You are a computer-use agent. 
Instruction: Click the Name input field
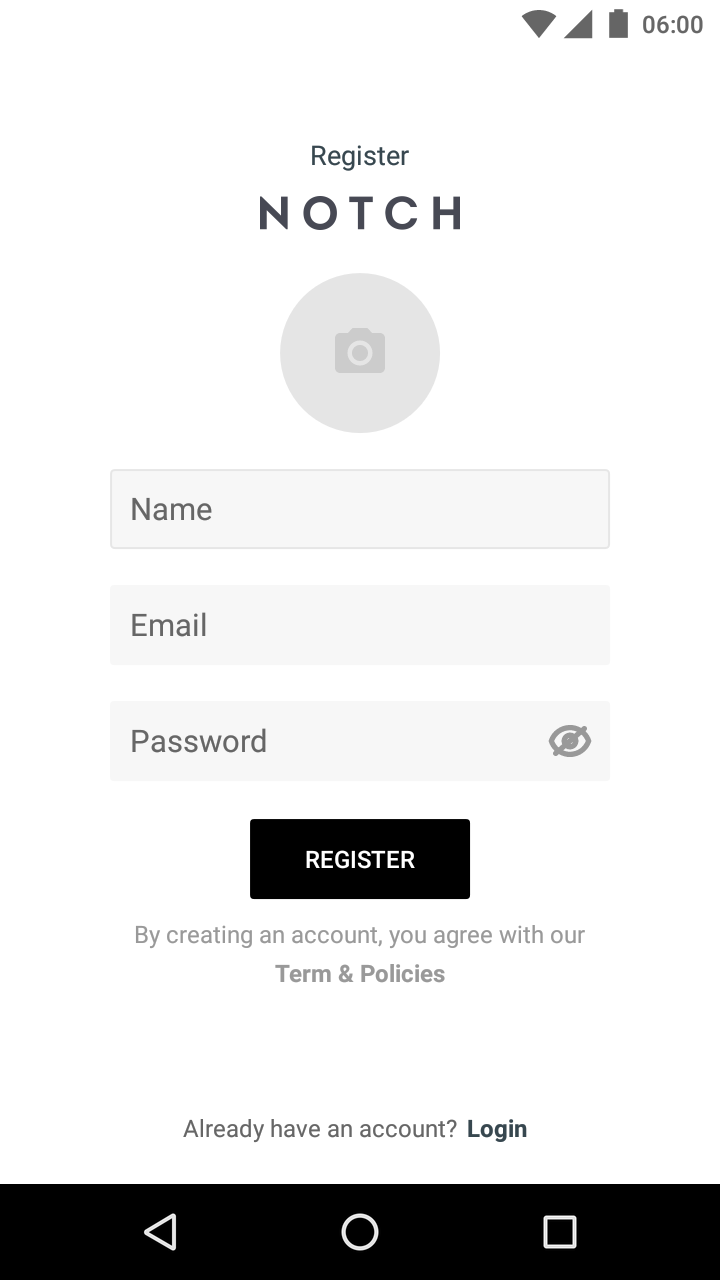tap(360, 509)
